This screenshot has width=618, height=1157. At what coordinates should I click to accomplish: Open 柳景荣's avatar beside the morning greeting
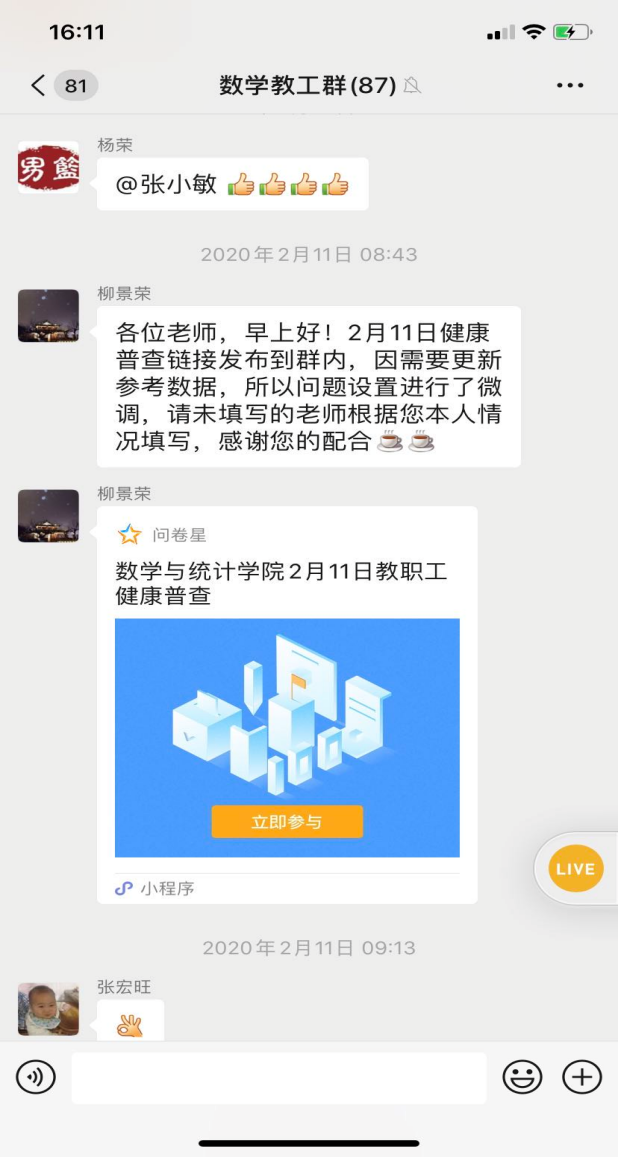pyautogui.click(x=48, y=316)
